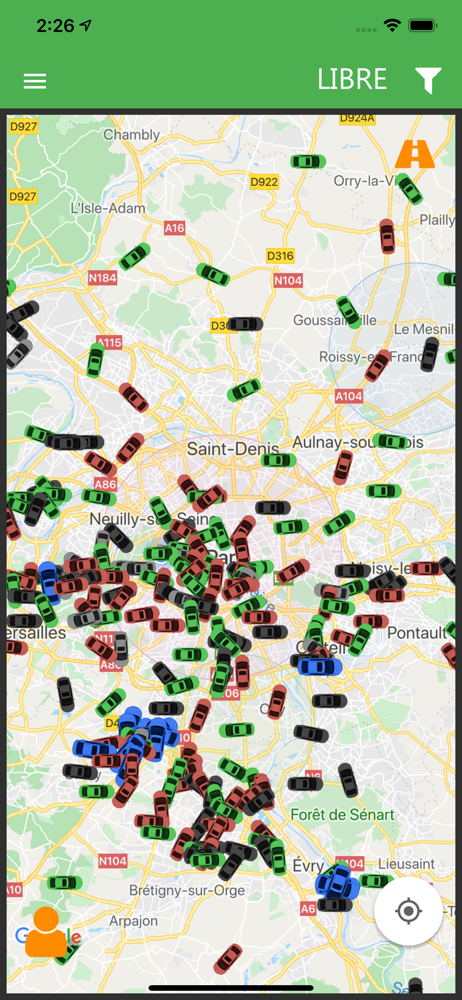462x1000 pixels.
Task: Center map on my location
Action: click(x=408, y=911)
